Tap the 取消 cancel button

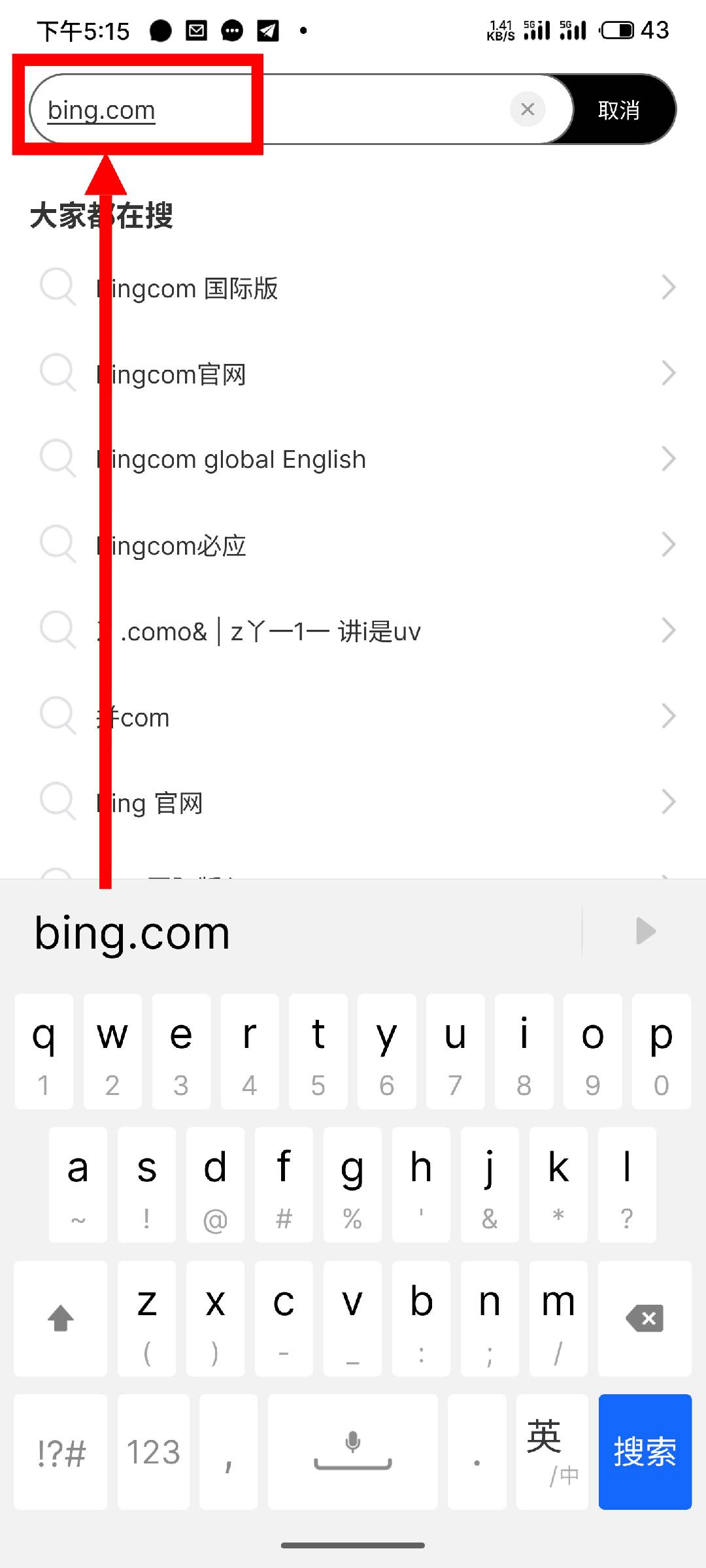(619, 110)
